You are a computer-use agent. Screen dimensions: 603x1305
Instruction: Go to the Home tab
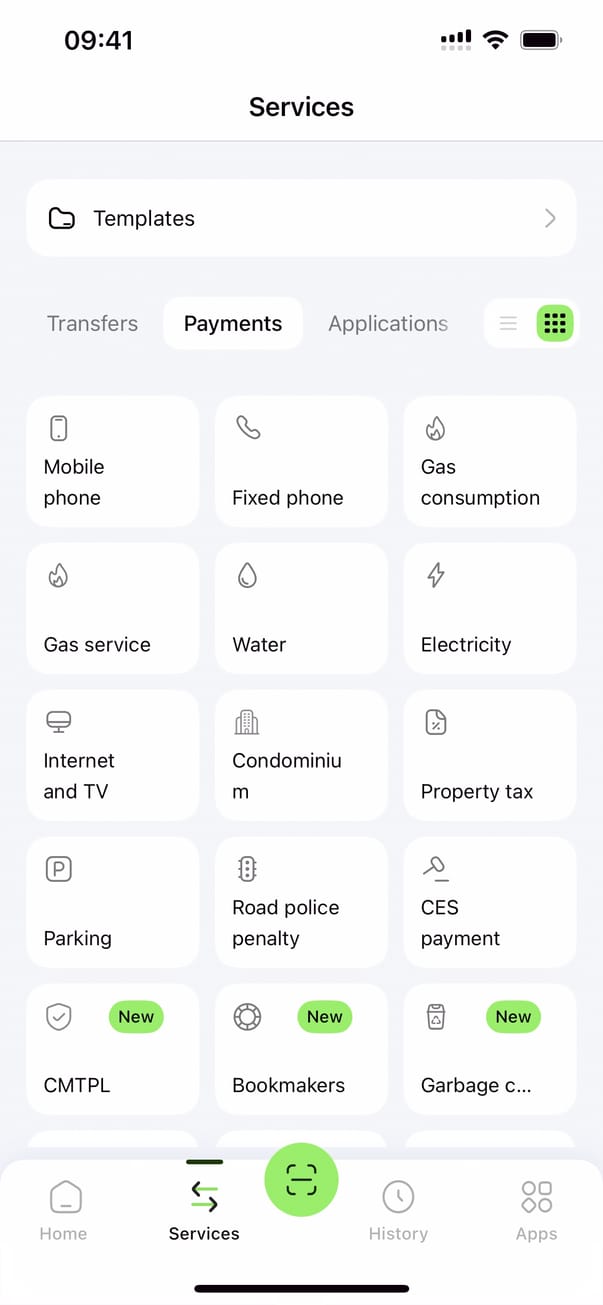[64, 1209]
